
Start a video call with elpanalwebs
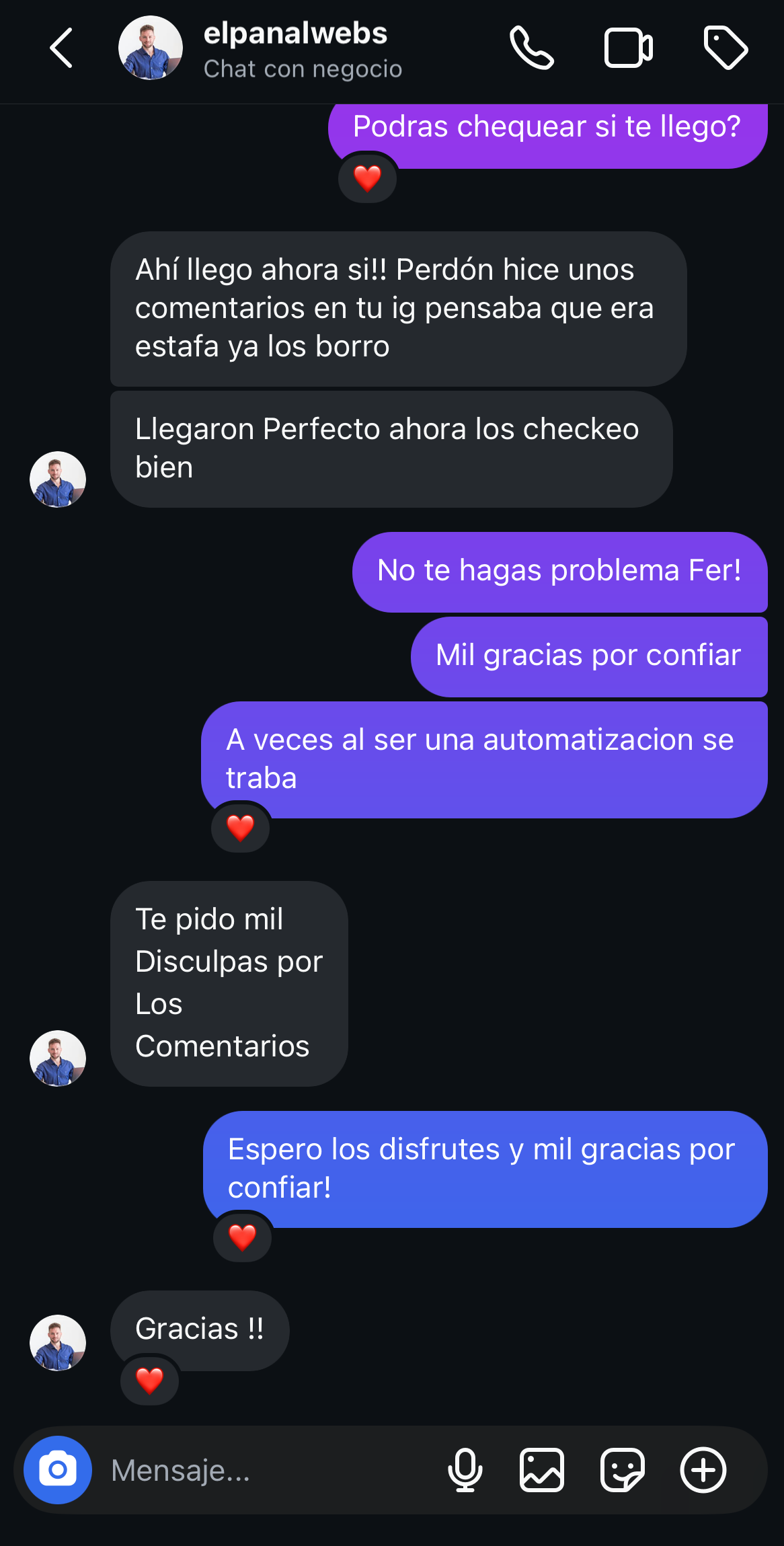628,48
